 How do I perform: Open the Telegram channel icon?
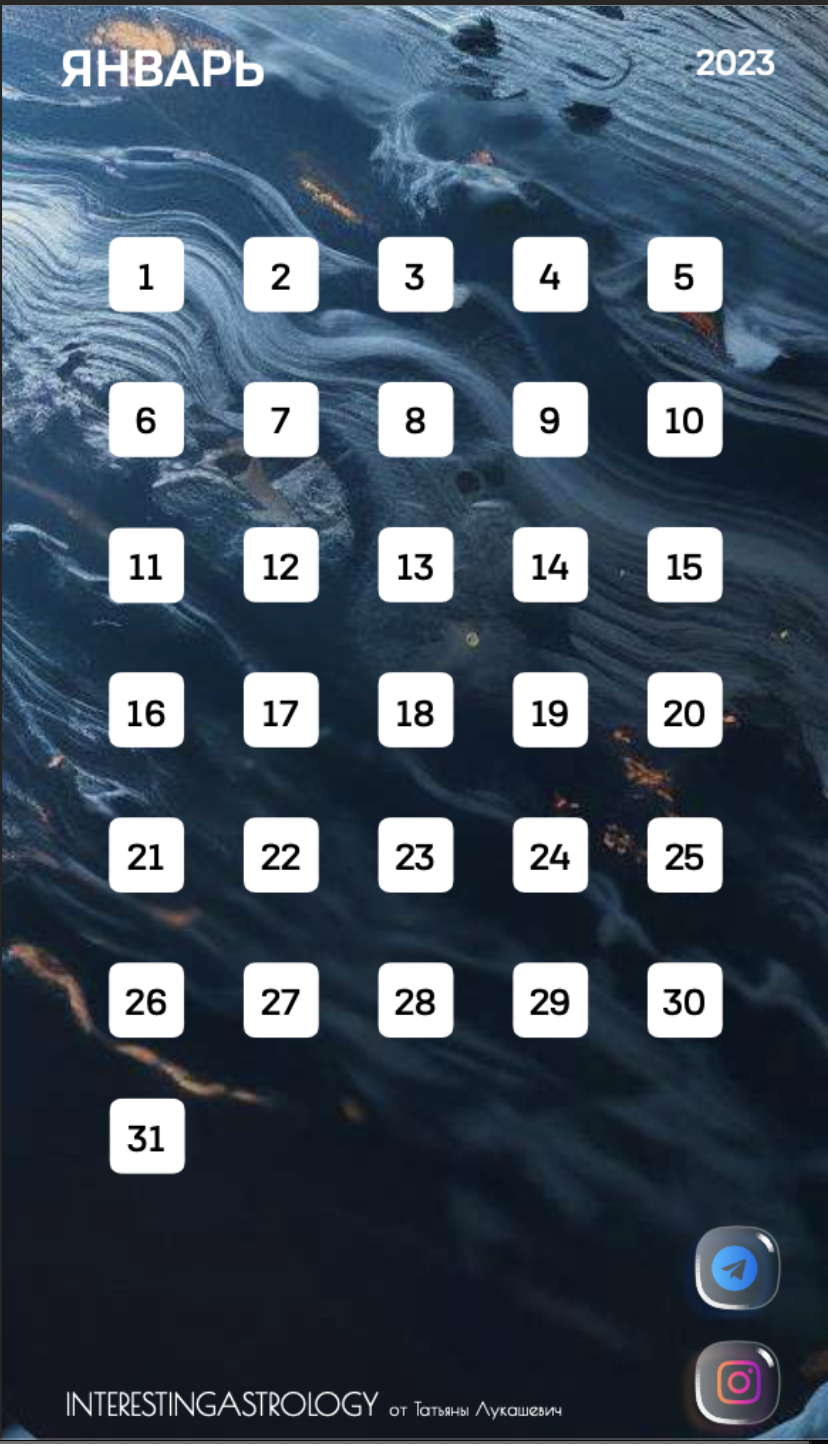tap(737, 1268)
